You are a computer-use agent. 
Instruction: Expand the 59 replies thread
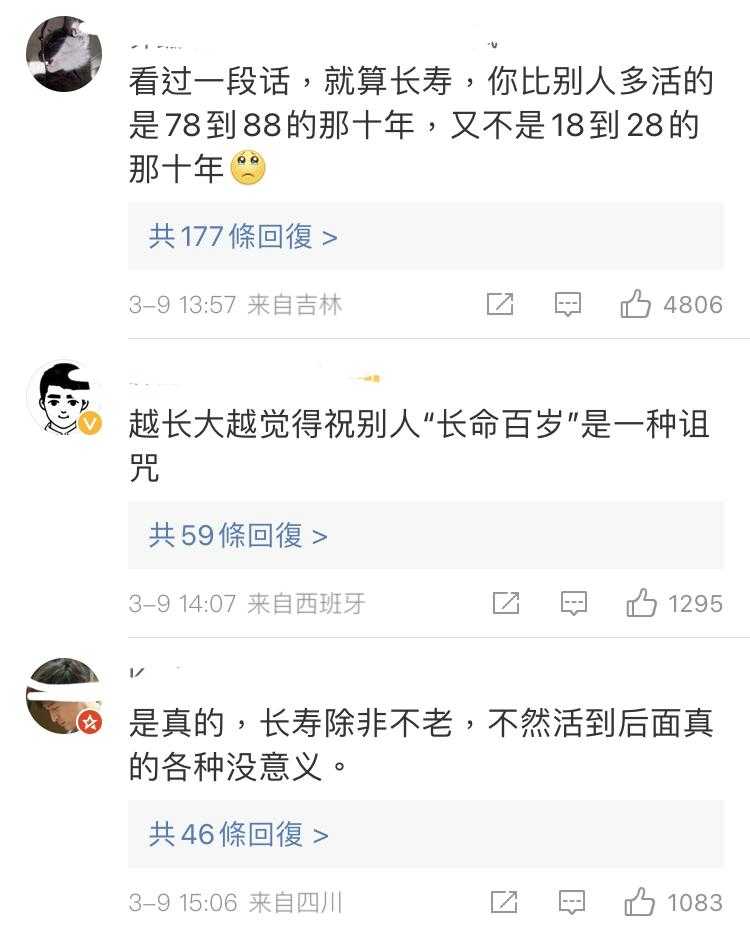pos(238,536)
